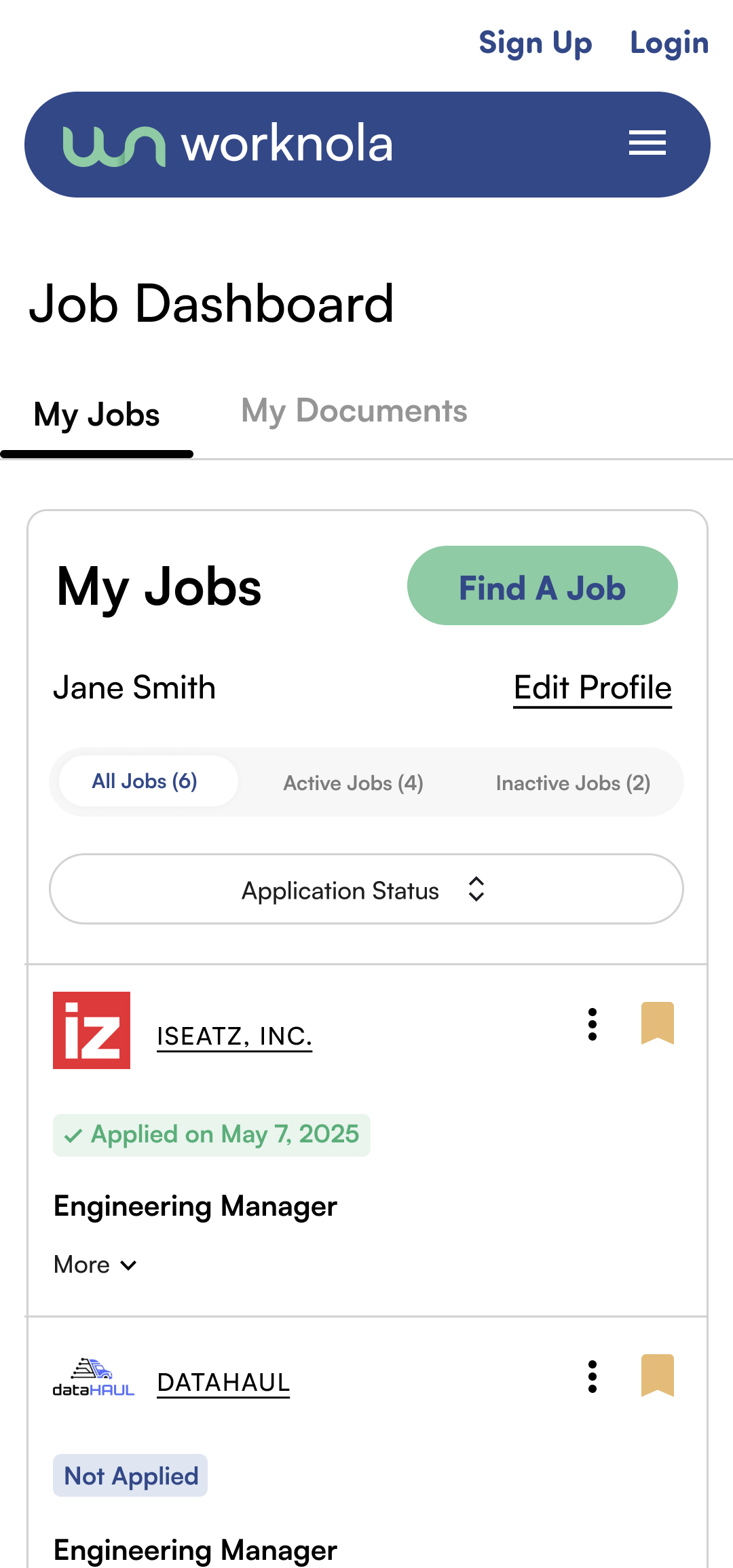
Task: Expand More under the iSeatz Engineering Manager
Action: (96, 1265)
